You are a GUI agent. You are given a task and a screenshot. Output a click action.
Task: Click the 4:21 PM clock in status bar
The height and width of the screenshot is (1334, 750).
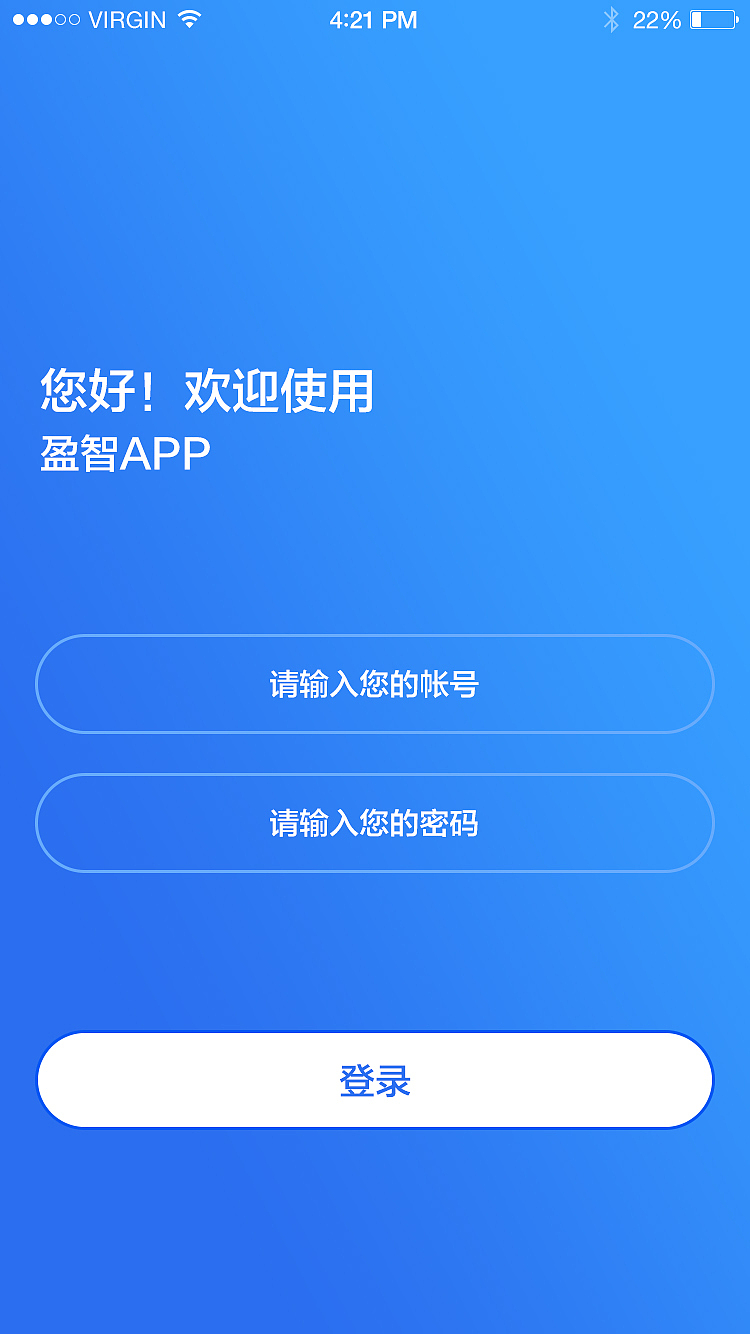pyautogui.click(x=374, y=19)
